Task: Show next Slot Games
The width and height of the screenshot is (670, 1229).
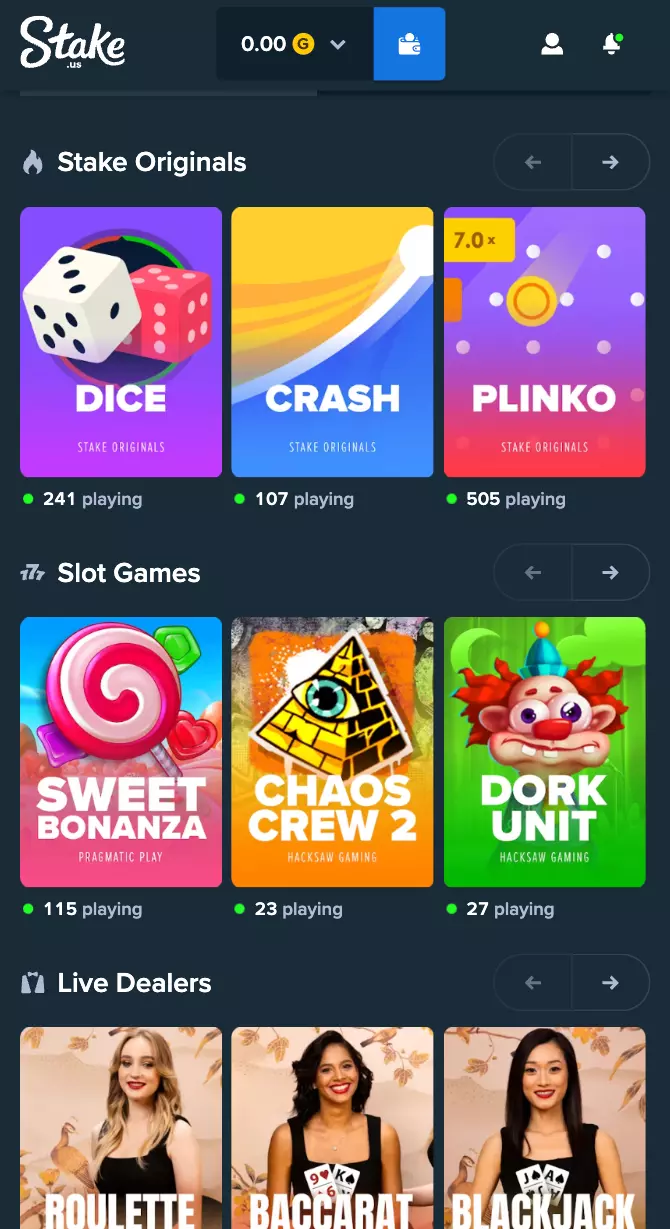Action: (610, 572)
